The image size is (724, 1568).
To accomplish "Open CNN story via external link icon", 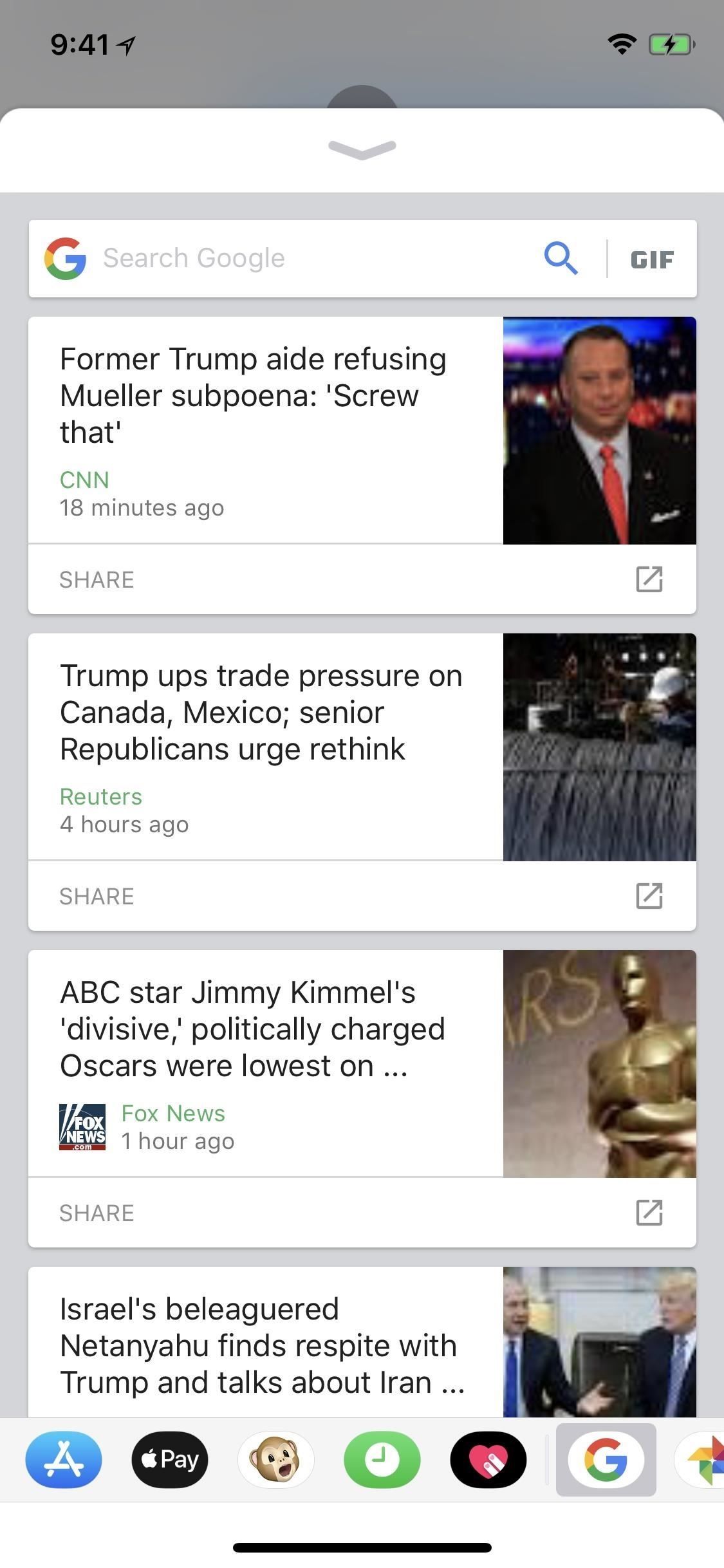I will (x=649, y=579).
